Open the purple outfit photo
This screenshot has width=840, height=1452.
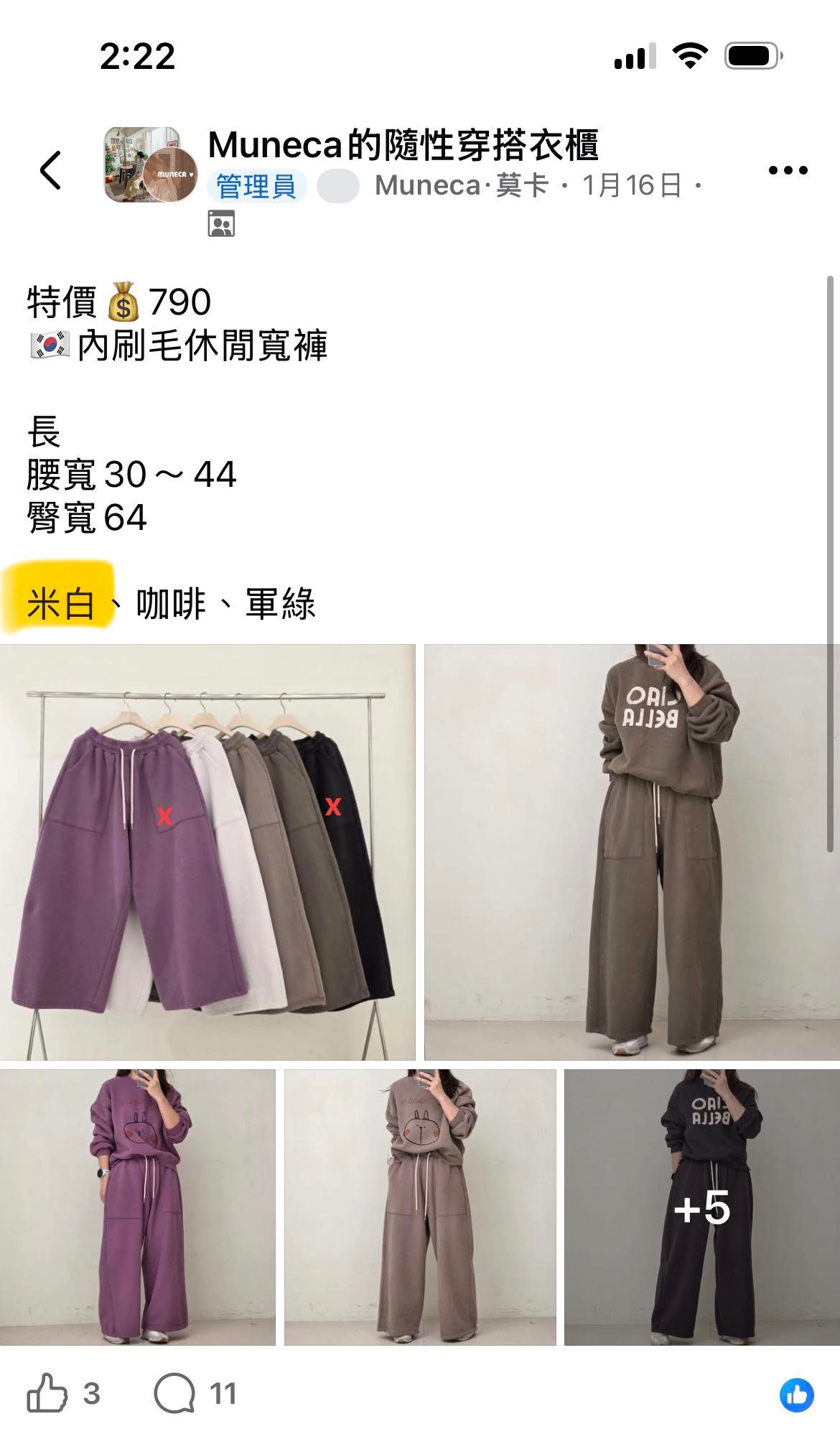click(138, 1206)
